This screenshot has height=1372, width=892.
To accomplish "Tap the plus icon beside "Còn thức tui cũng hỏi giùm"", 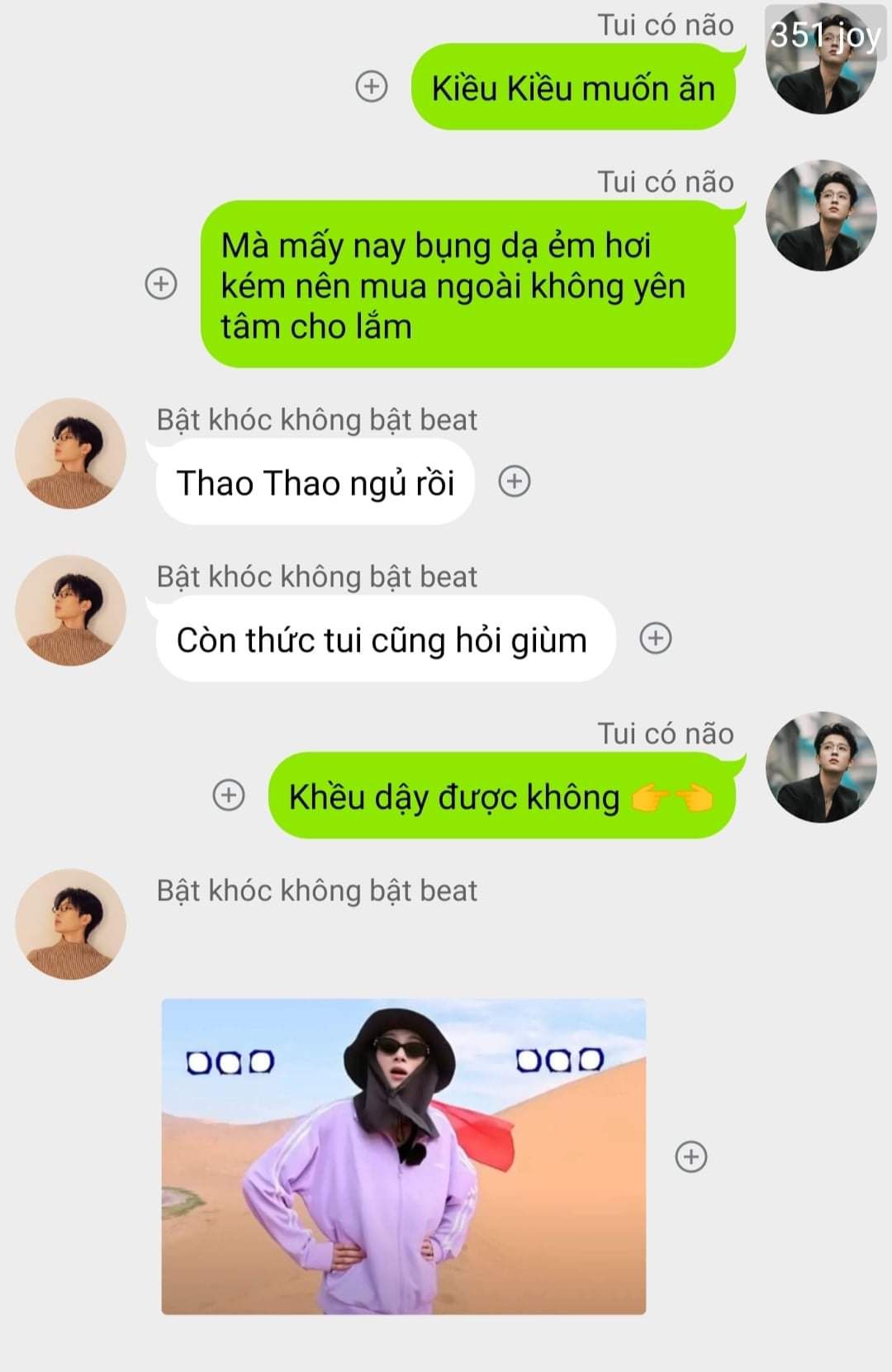I will (x=656, y=638).
